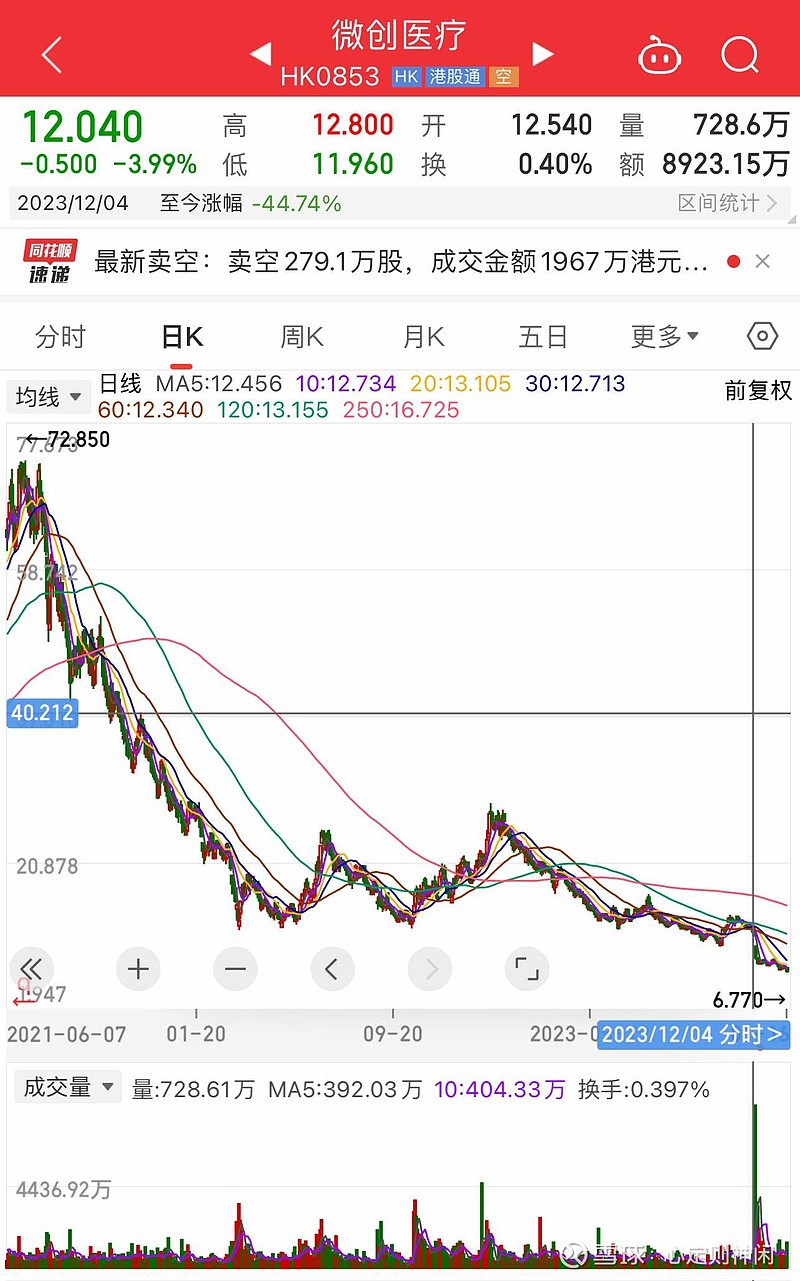
Task: Dismiss the 最新卖空 news banner
Action: coord(762,262)
